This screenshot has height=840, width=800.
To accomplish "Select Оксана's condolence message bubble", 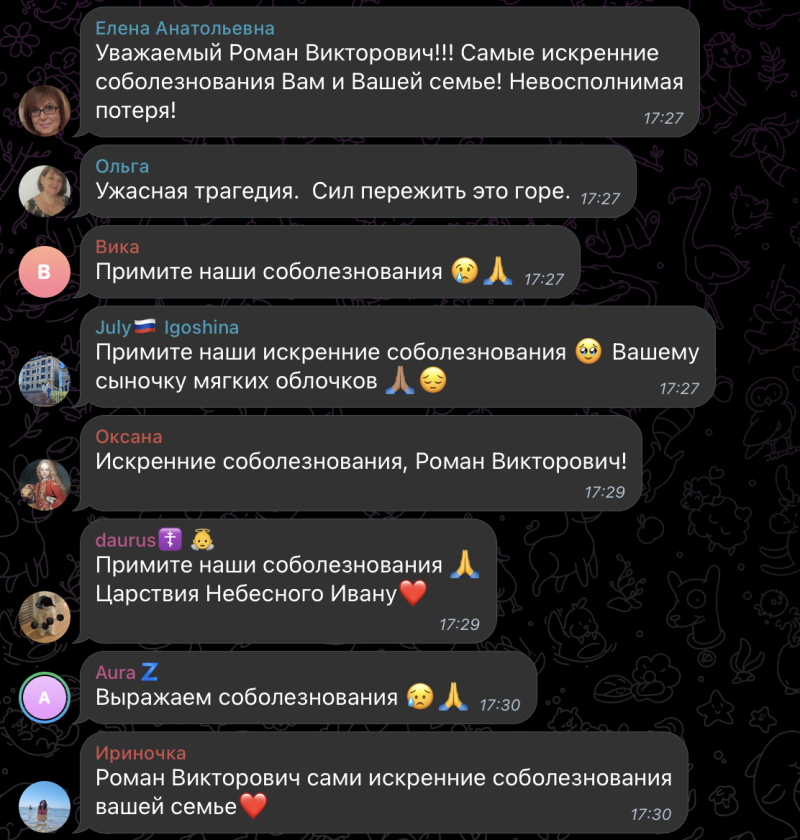I will (x=360, y=464).
